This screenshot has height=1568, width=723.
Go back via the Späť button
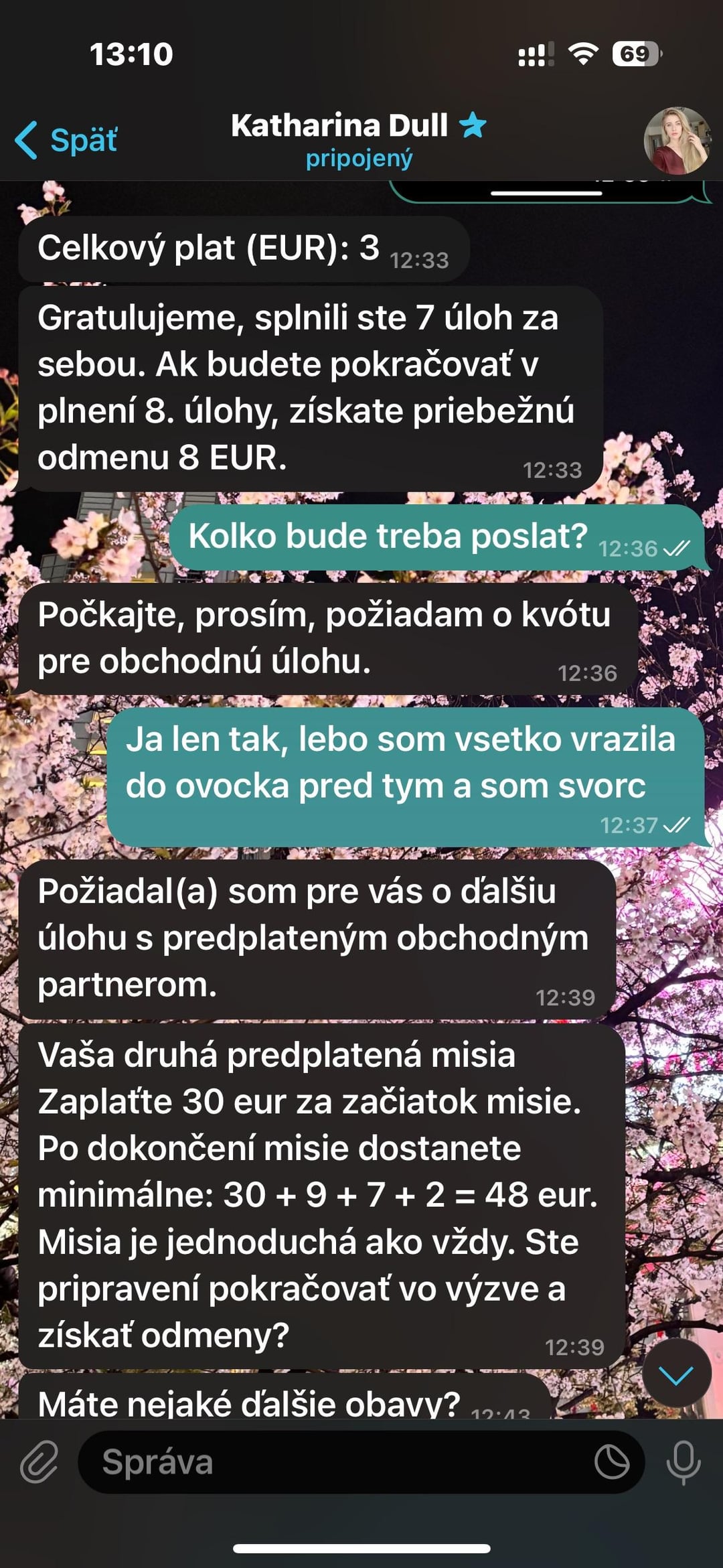click(x=67, y=140)
